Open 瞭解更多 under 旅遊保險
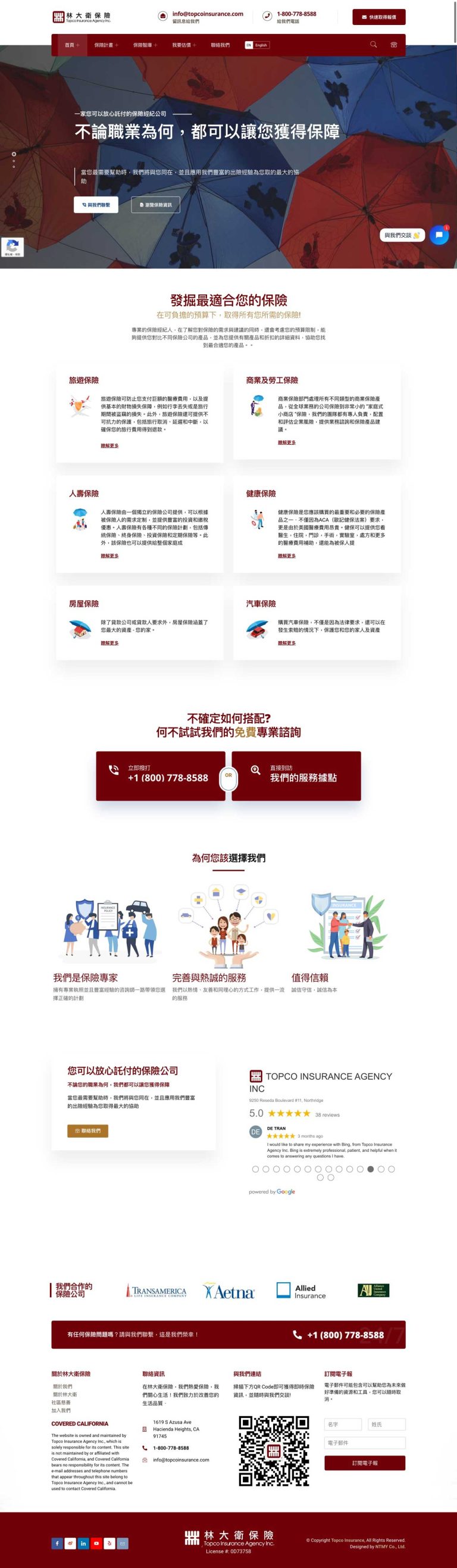 click(x=109, y=445)
